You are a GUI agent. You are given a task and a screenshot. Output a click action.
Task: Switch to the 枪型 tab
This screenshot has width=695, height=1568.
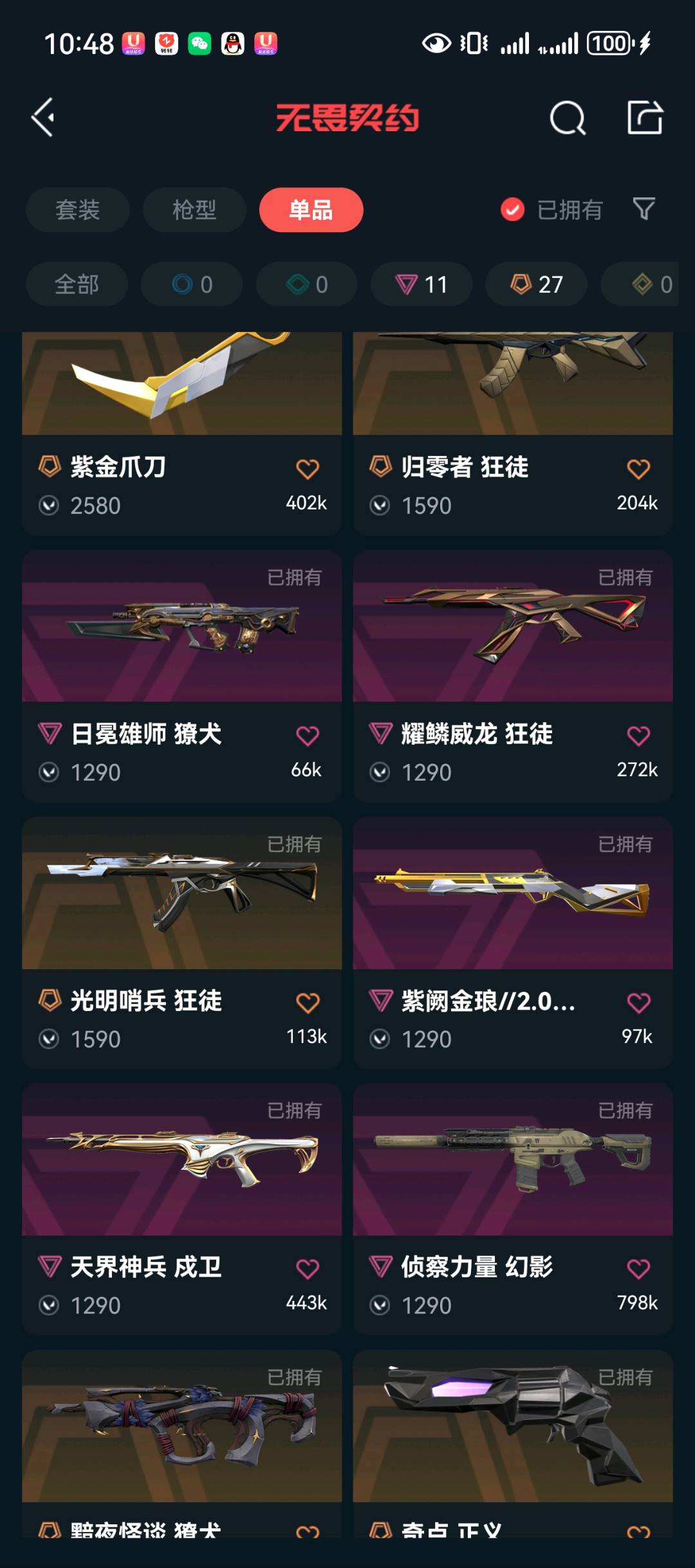click(x=194, y=210)
